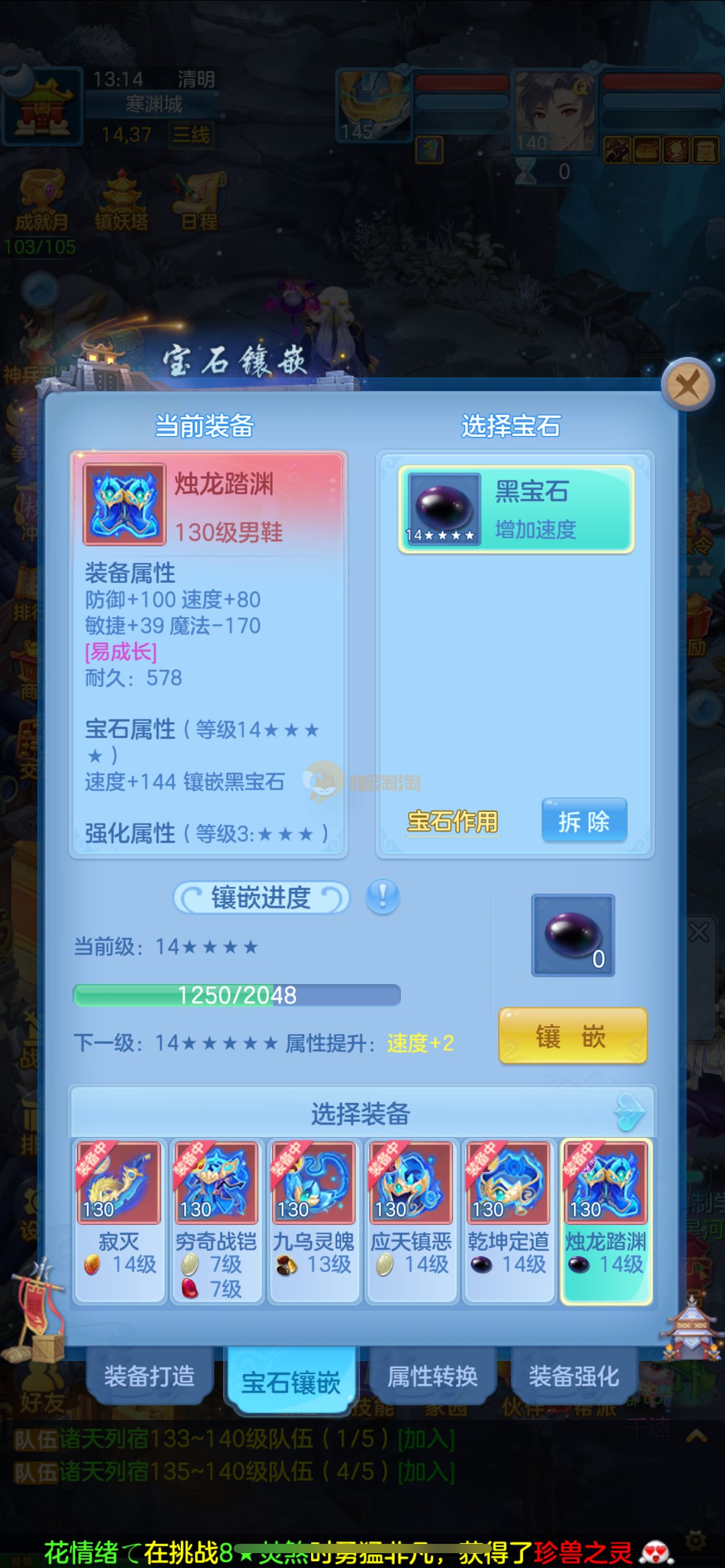Select the 穷奇战铠 equipment
725x1568 pixels.
tap(216, 1220)
